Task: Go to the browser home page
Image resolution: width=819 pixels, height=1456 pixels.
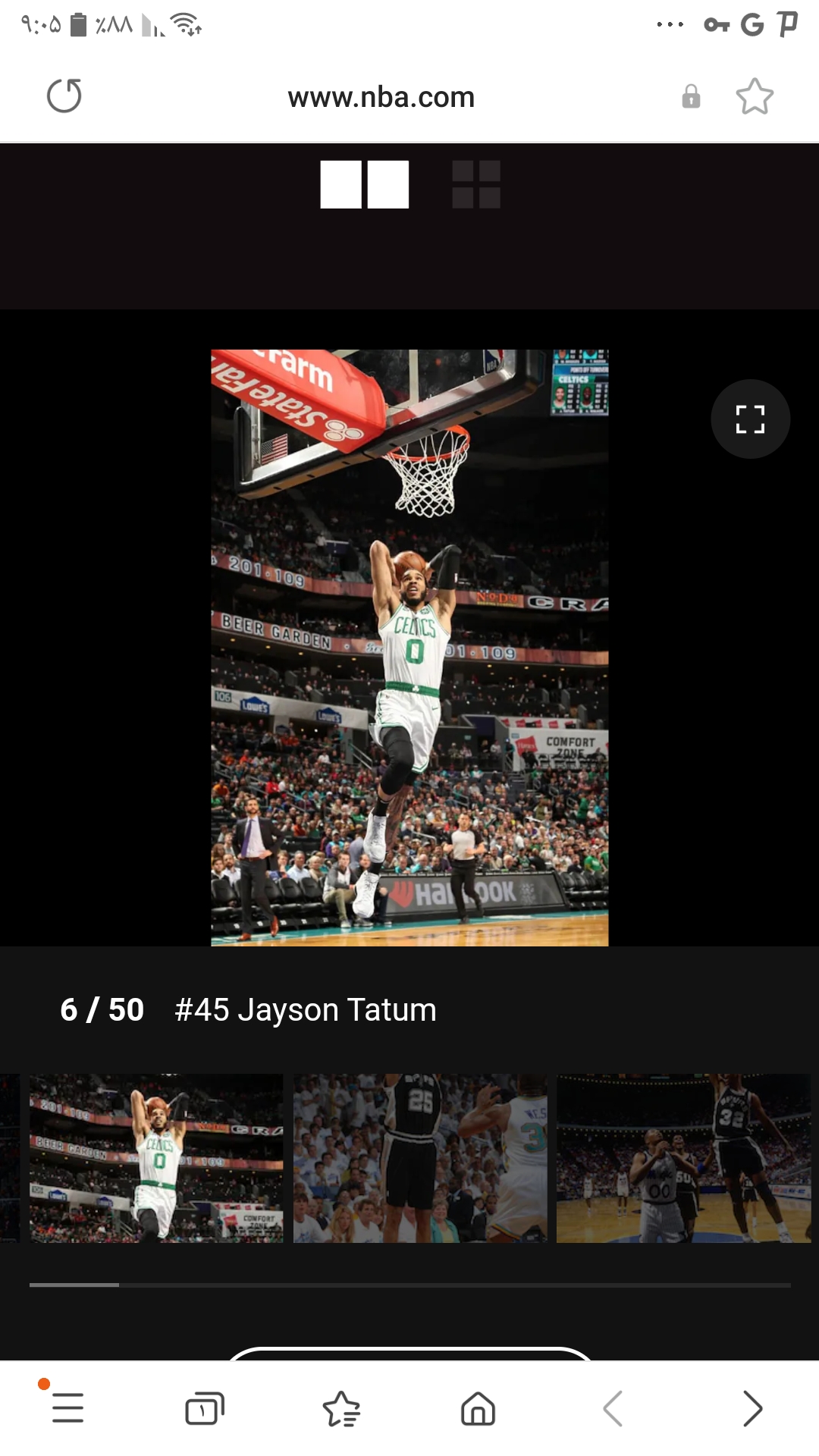Action: [478, 1409]
